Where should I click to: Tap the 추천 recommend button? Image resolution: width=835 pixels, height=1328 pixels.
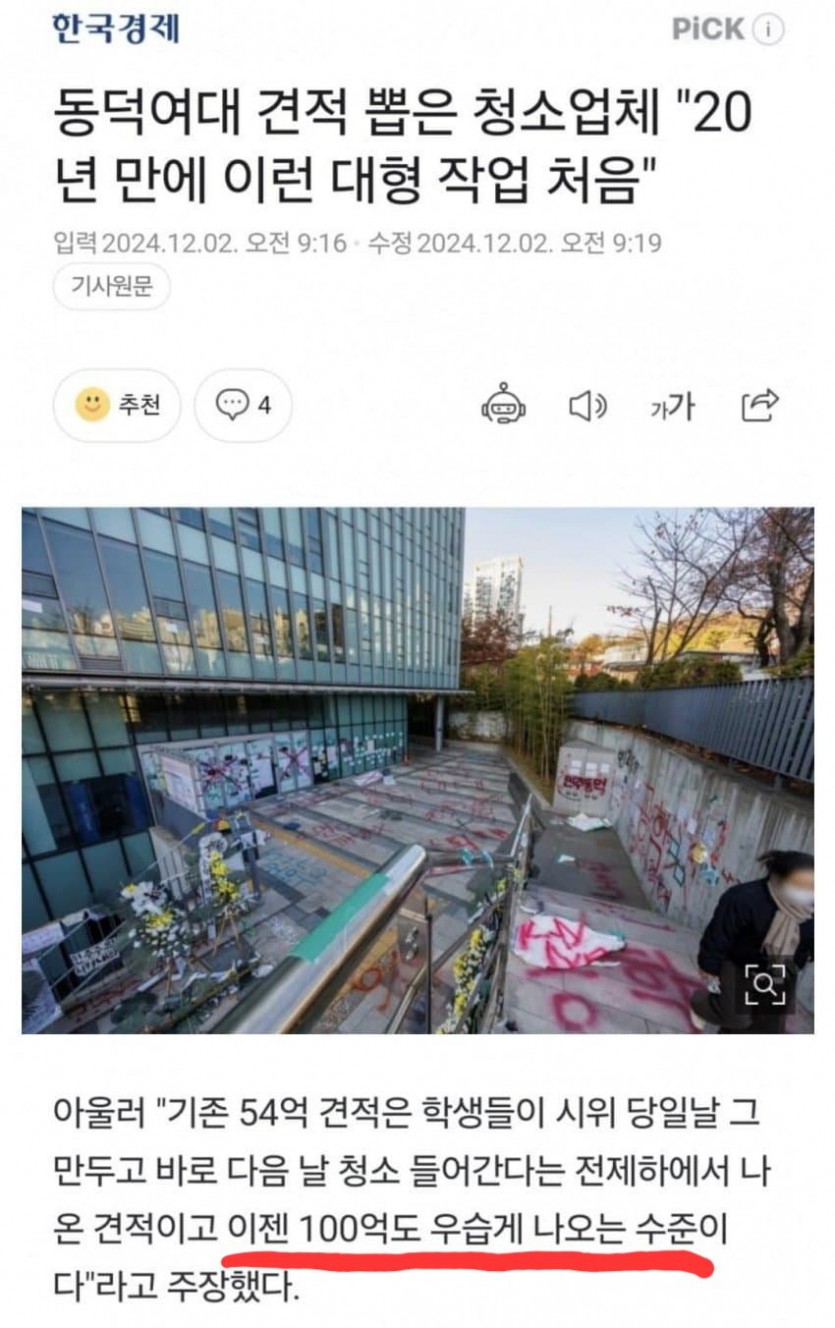[x=117, y=405]
